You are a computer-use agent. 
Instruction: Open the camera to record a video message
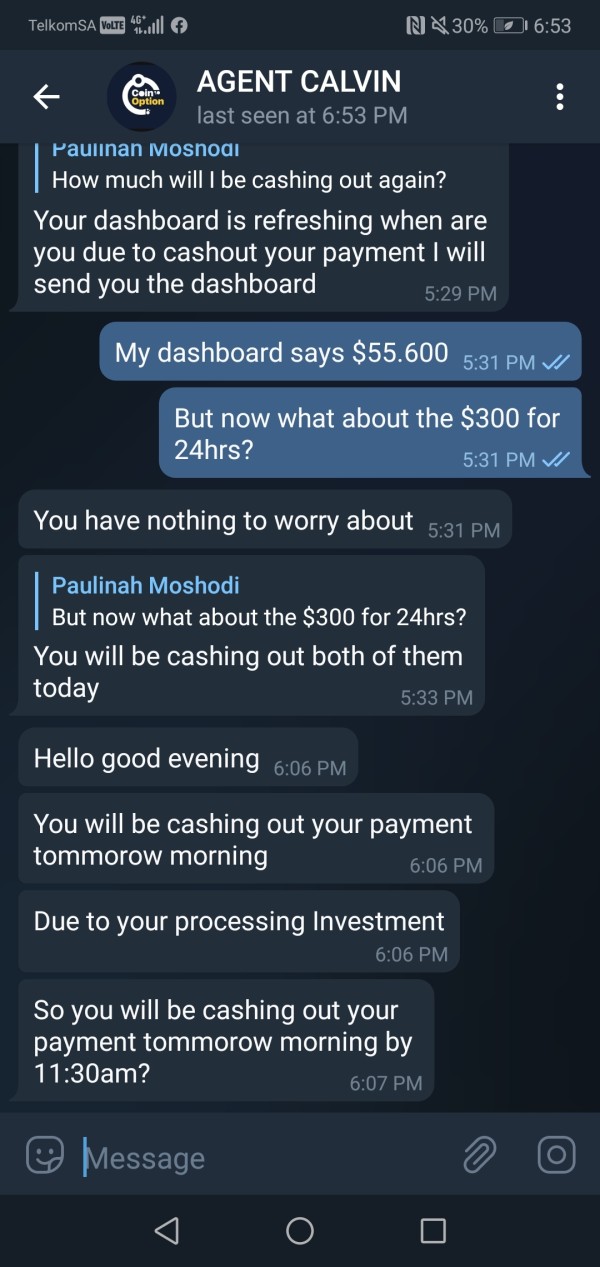pyautogui.click(x=556, y=1156)
